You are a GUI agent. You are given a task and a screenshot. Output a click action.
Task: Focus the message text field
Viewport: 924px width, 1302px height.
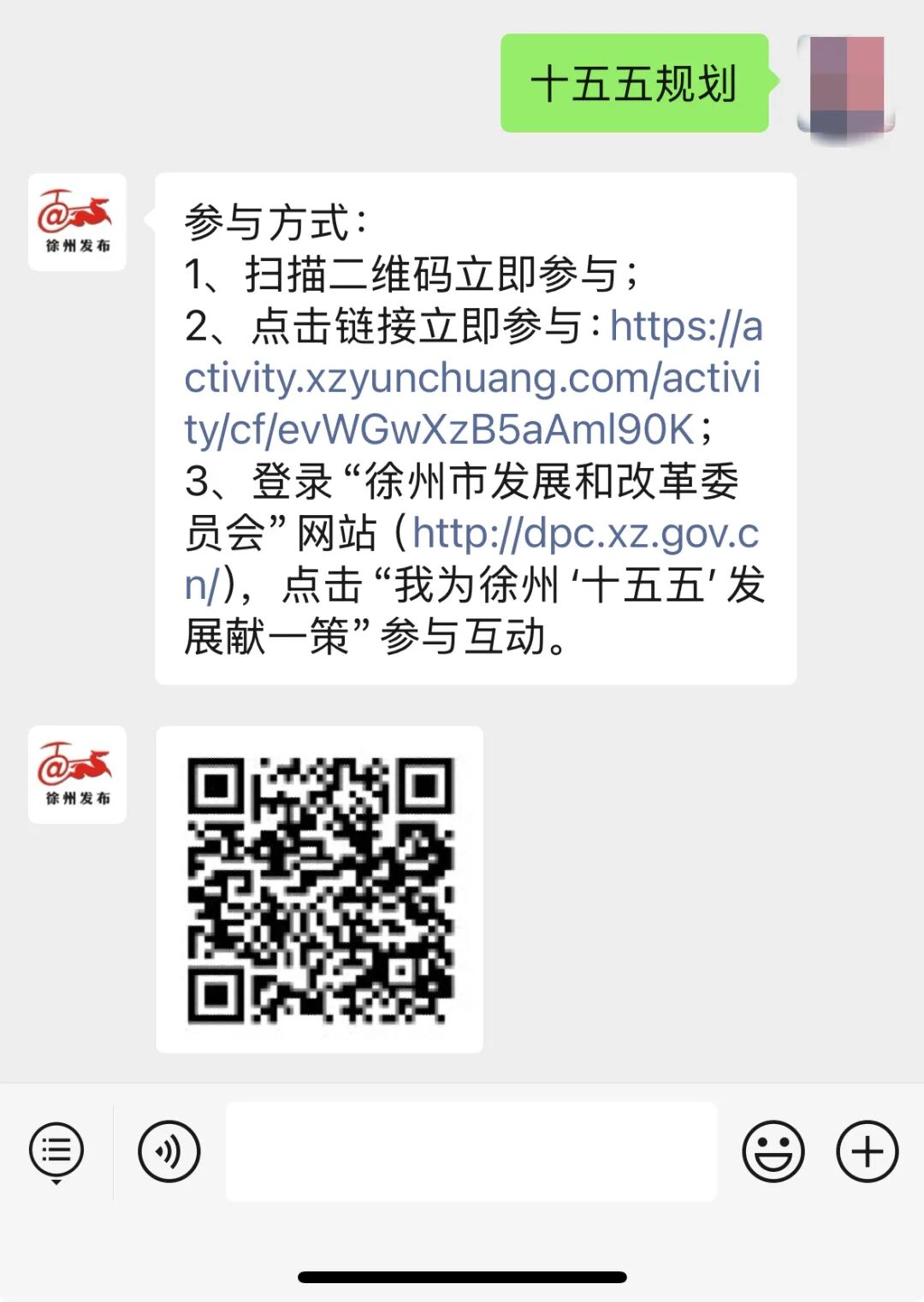(471, 1151)
